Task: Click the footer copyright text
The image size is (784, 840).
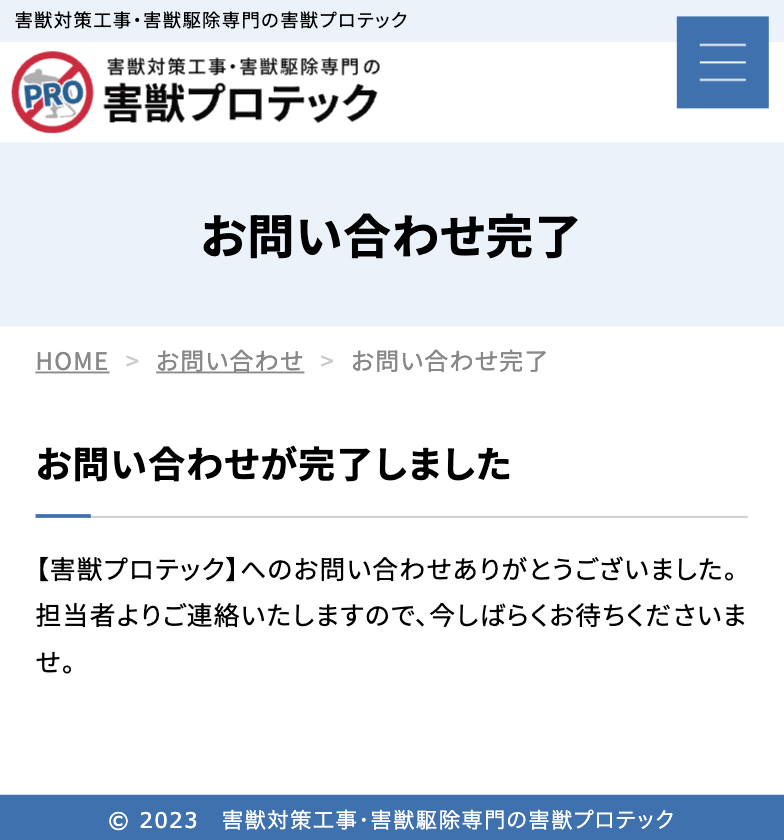Action: click(392, 819)
